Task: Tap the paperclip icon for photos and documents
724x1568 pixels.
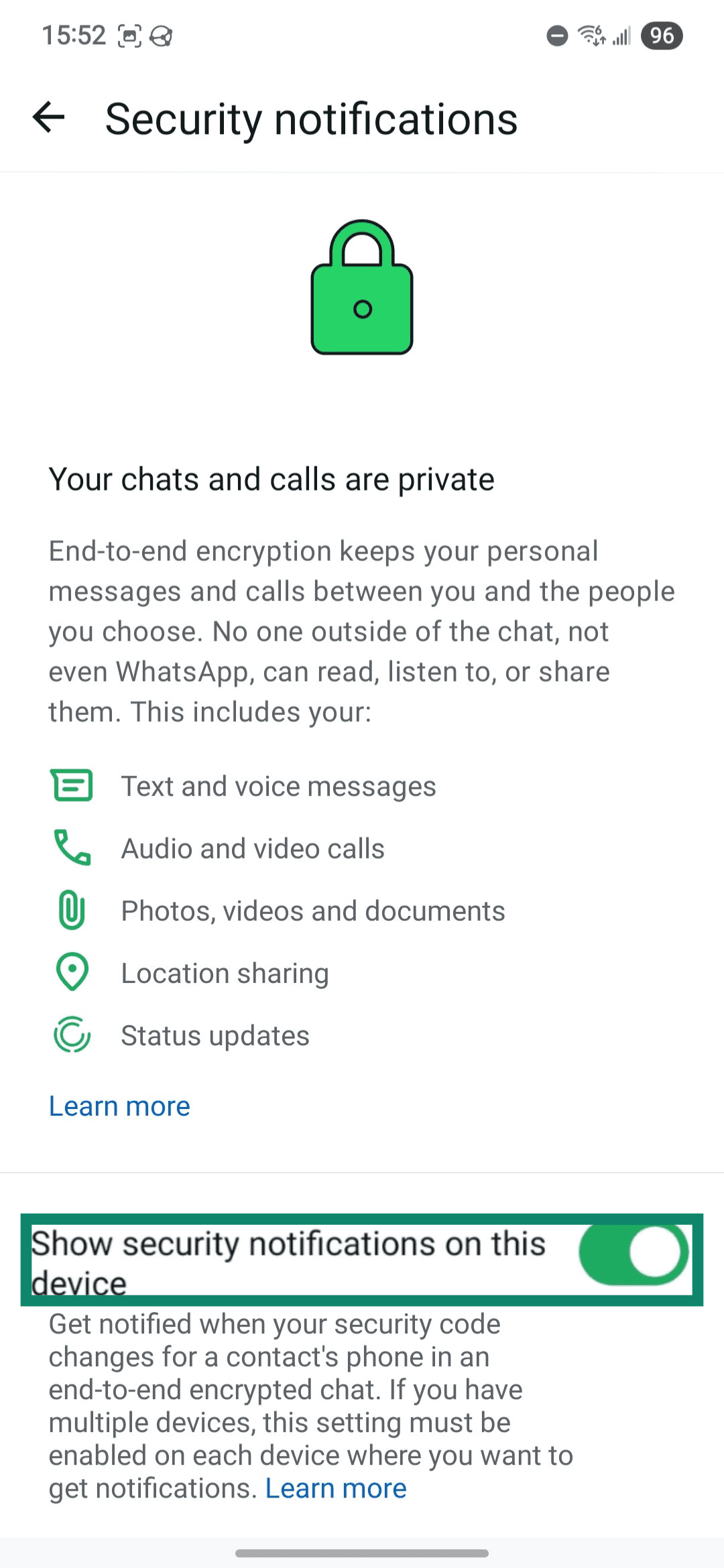Action: click(x=70, y=910)
